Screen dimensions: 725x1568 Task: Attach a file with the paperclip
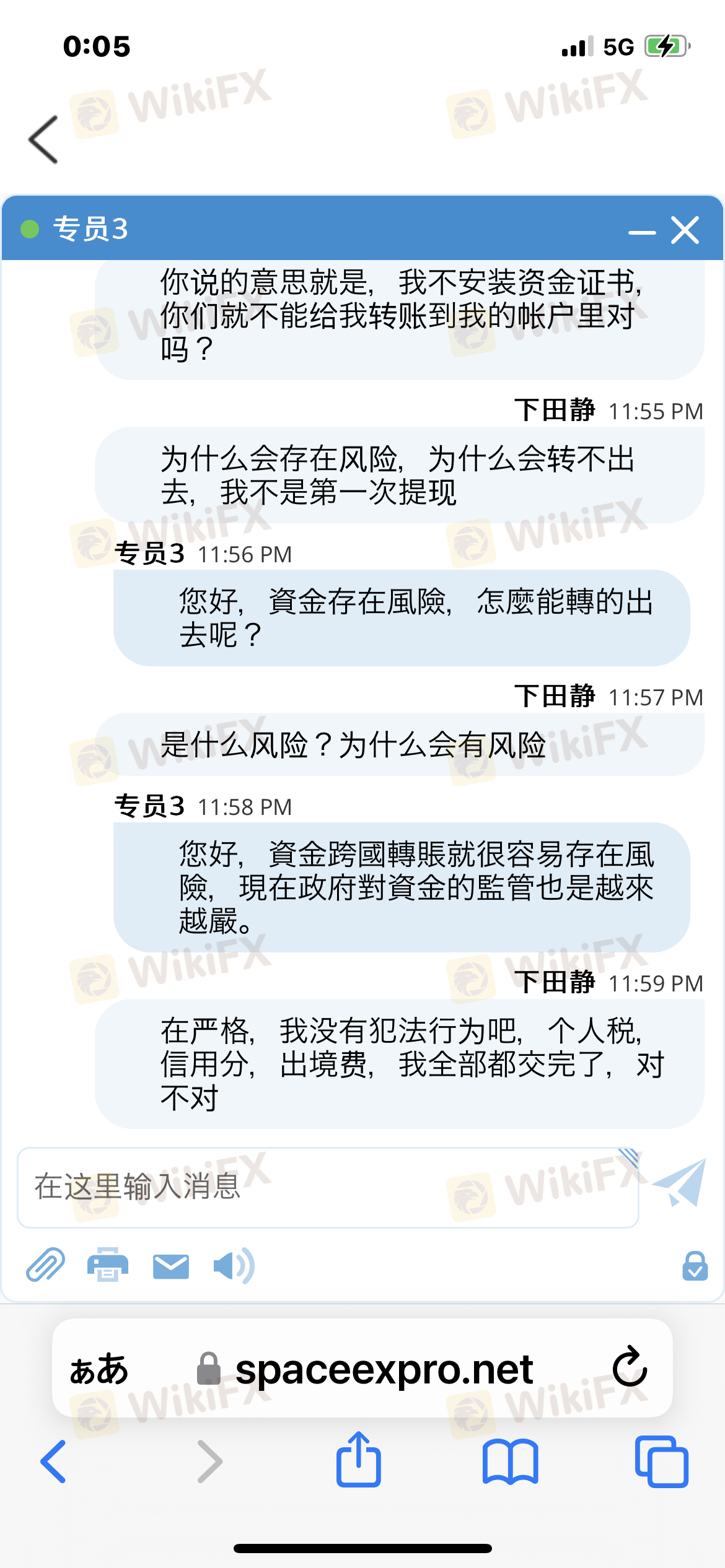point(45,1264)
